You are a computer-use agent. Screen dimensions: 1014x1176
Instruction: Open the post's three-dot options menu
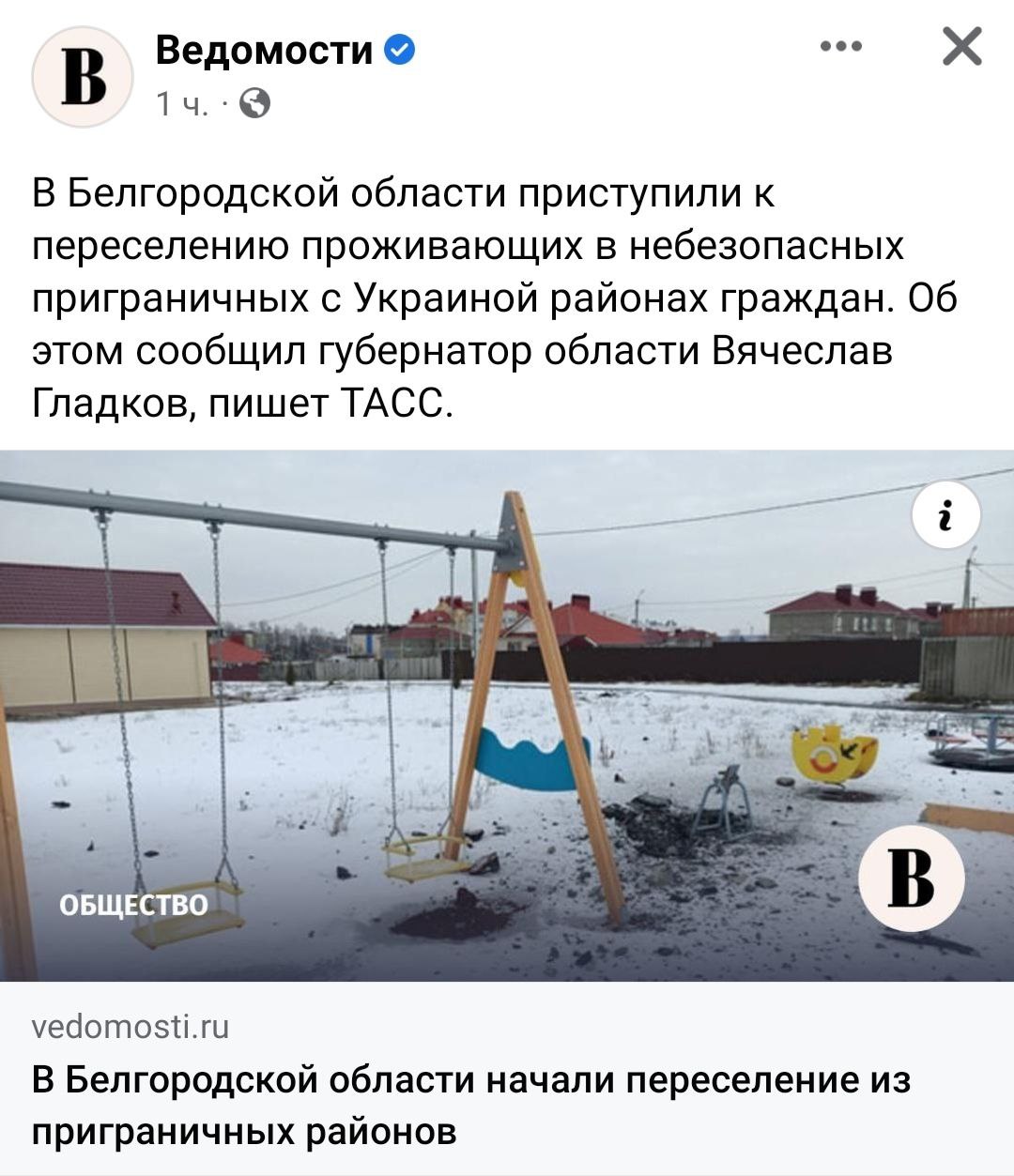coord(840,46)
